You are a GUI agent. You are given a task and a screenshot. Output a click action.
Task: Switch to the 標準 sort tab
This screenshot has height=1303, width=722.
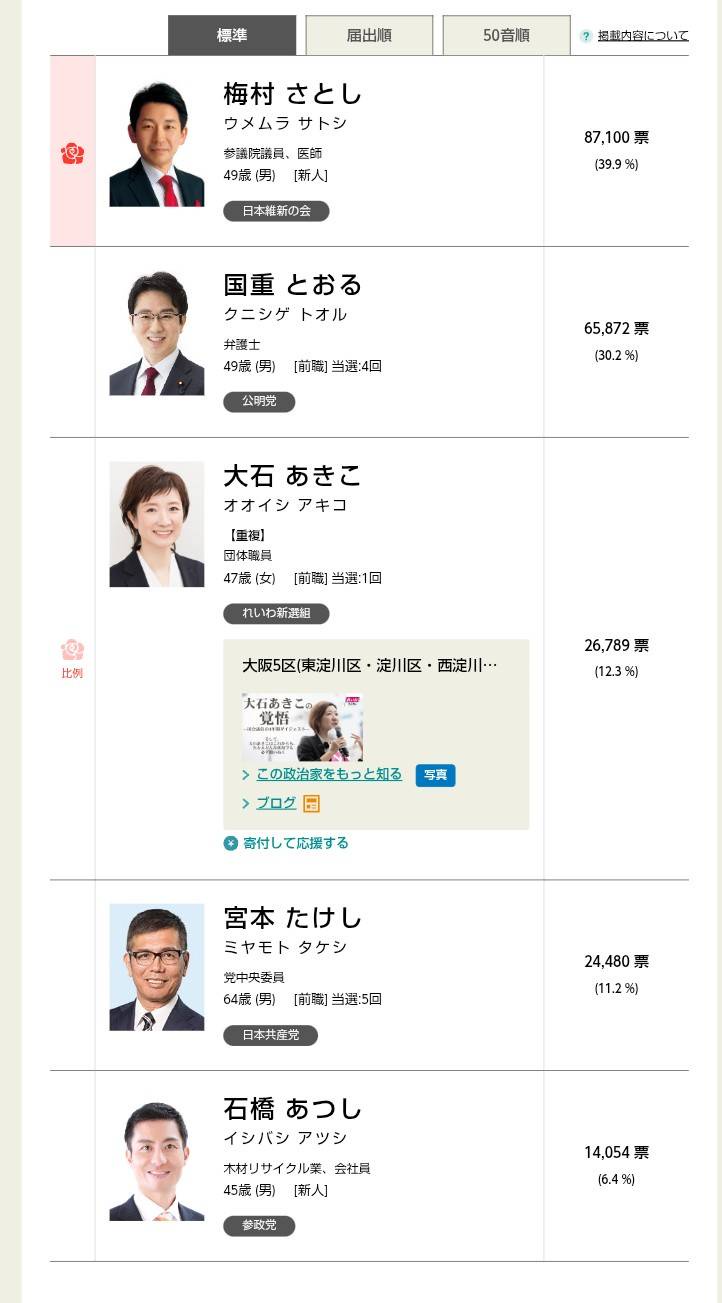pos(232,35)
